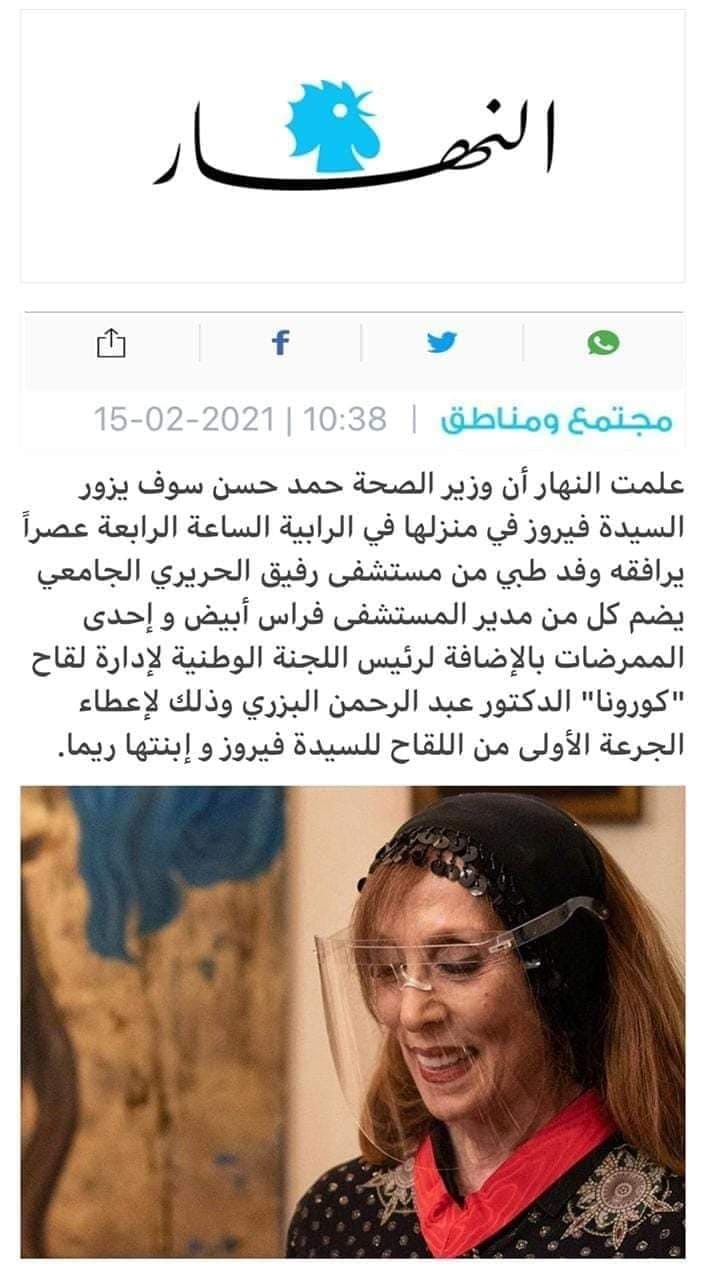Share the article on Twitter
This screenshot has width=708, height=1280.
click(x=442, y=343)
